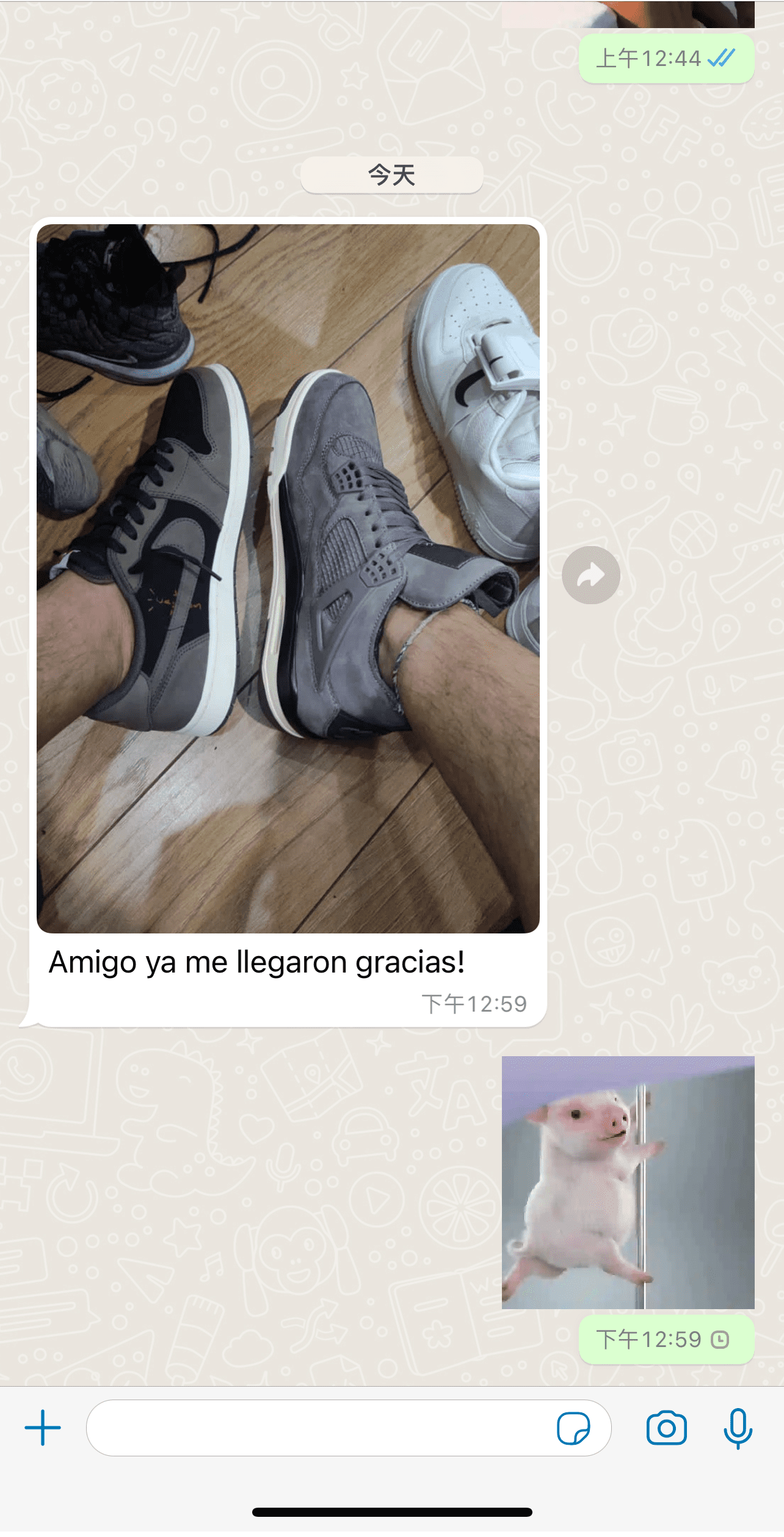Open the camera to take photo
This screenshot has width=784, height=1537.
[x=666, y=1428]
